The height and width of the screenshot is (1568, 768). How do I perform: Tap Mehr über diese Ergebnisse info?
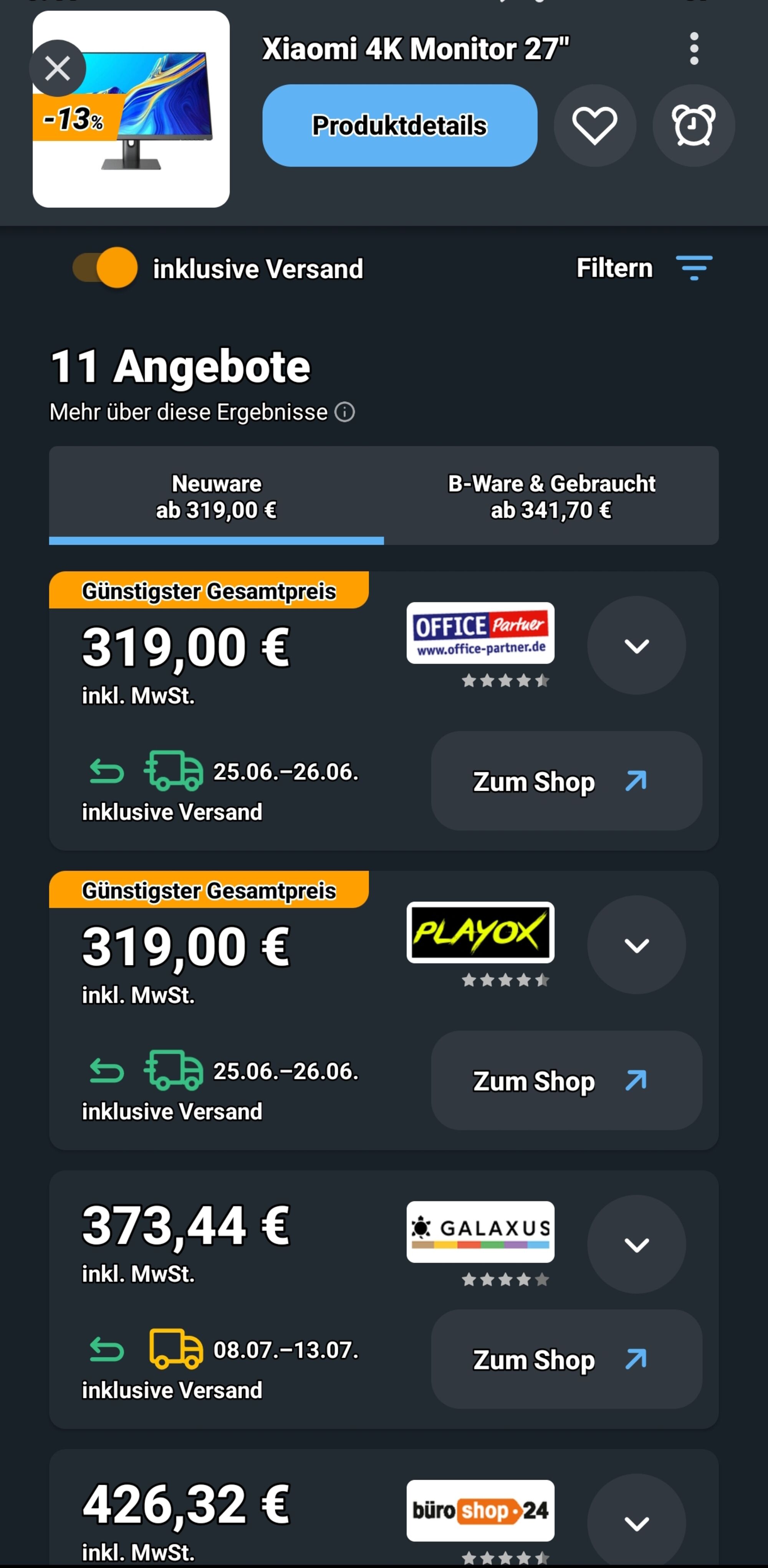click(202, 412)
